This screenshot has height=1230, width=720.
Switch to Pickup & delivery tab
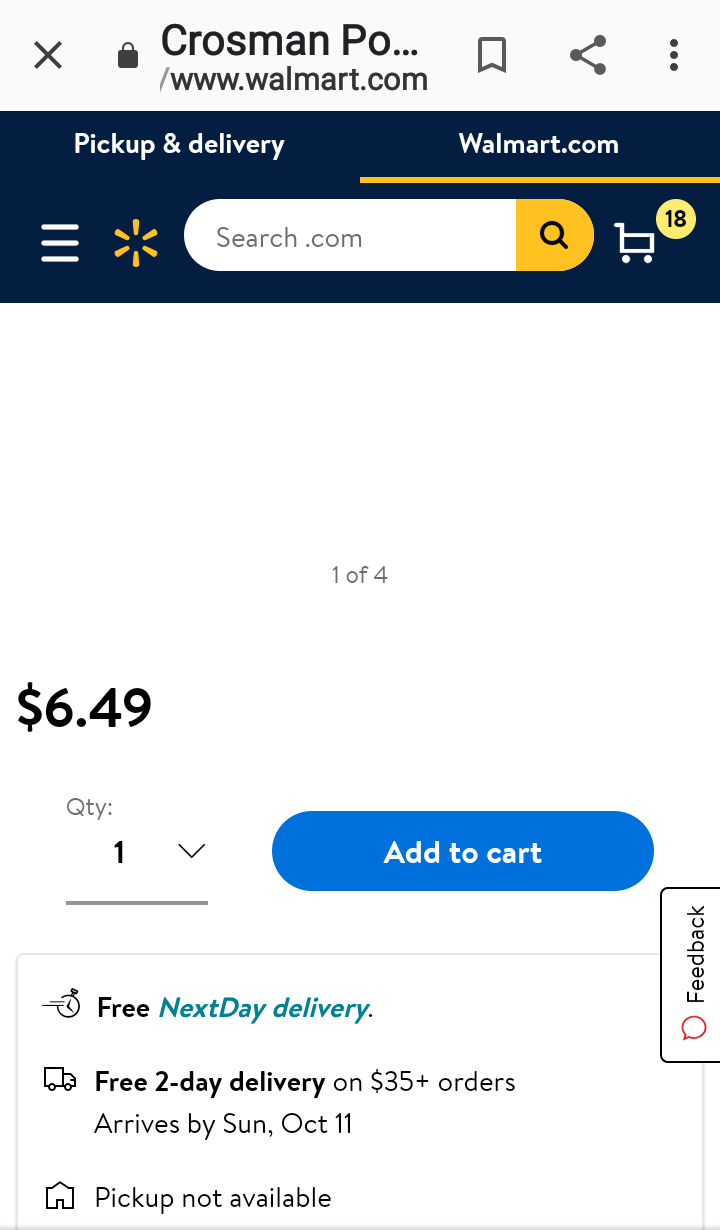click(179, 144)
